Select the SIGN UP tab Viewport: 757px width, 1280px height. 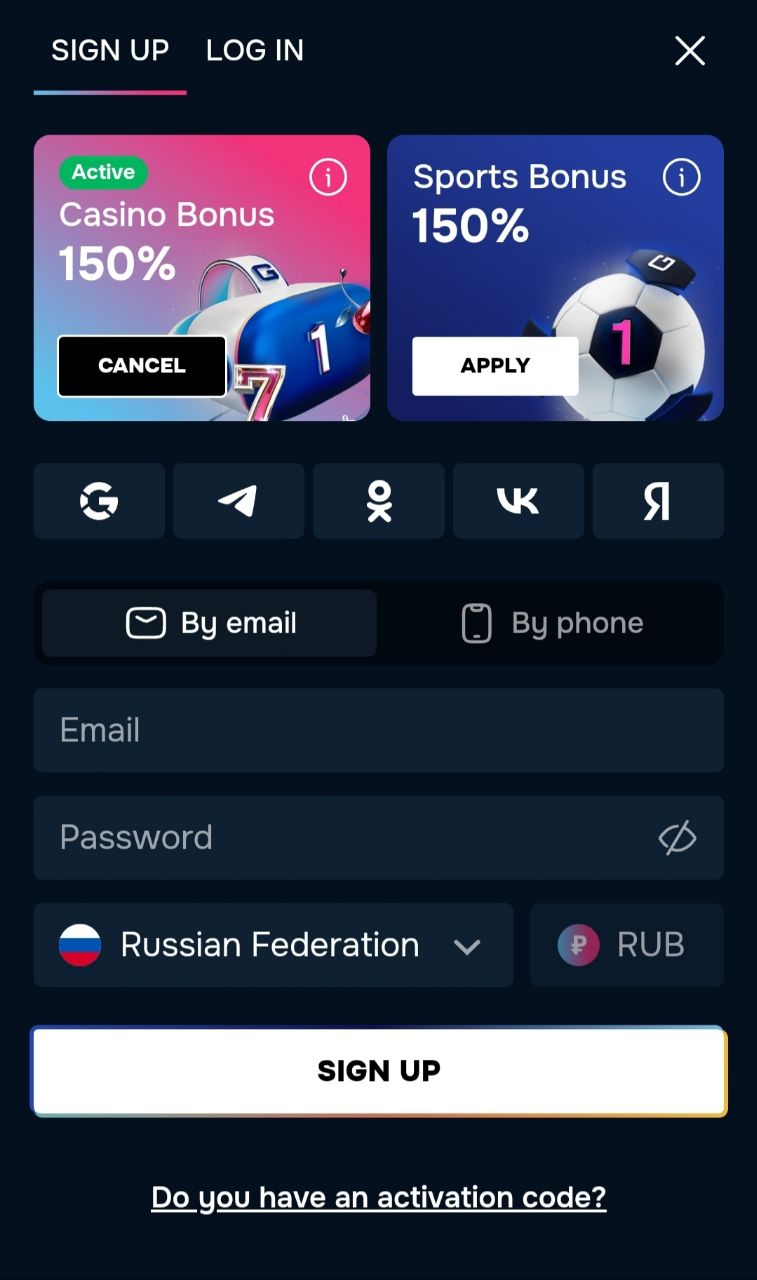tap(110, 50)
